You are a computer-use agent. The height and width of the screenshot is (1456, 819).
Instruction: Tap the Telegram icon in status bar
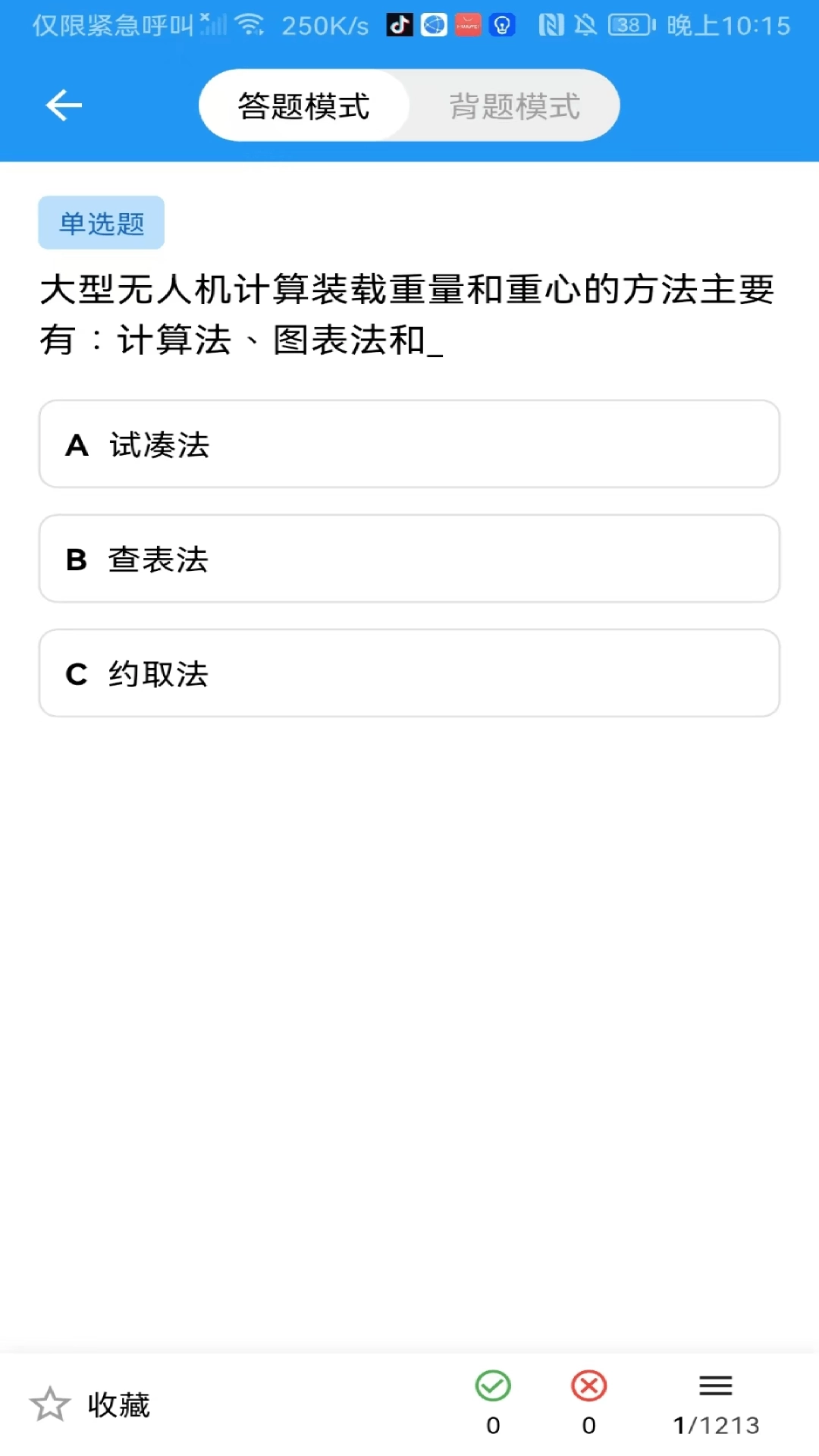coord(434,25)
